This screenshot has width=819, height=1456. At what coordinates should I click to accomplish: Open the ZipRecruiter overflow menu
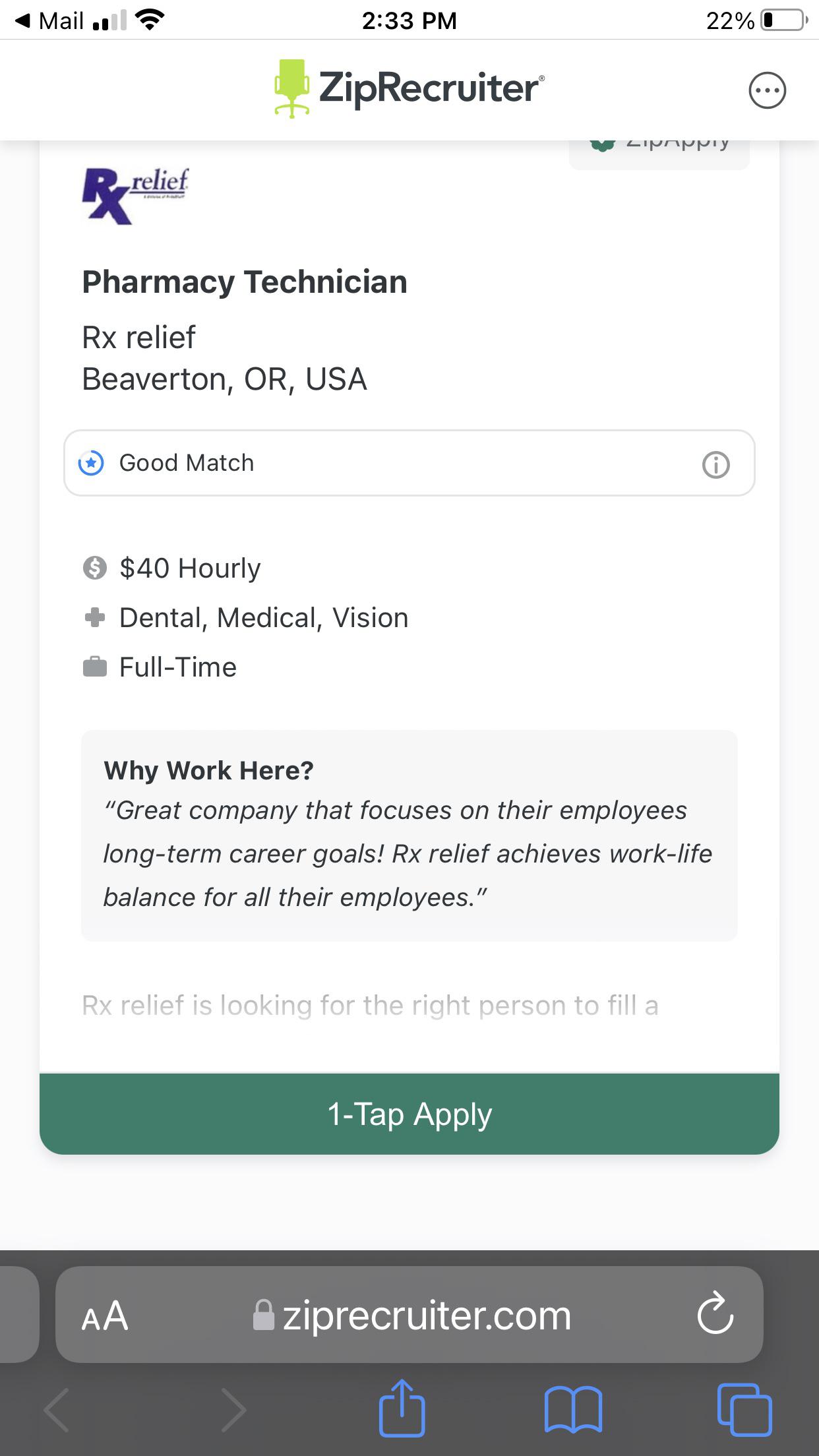pos(768,90)
